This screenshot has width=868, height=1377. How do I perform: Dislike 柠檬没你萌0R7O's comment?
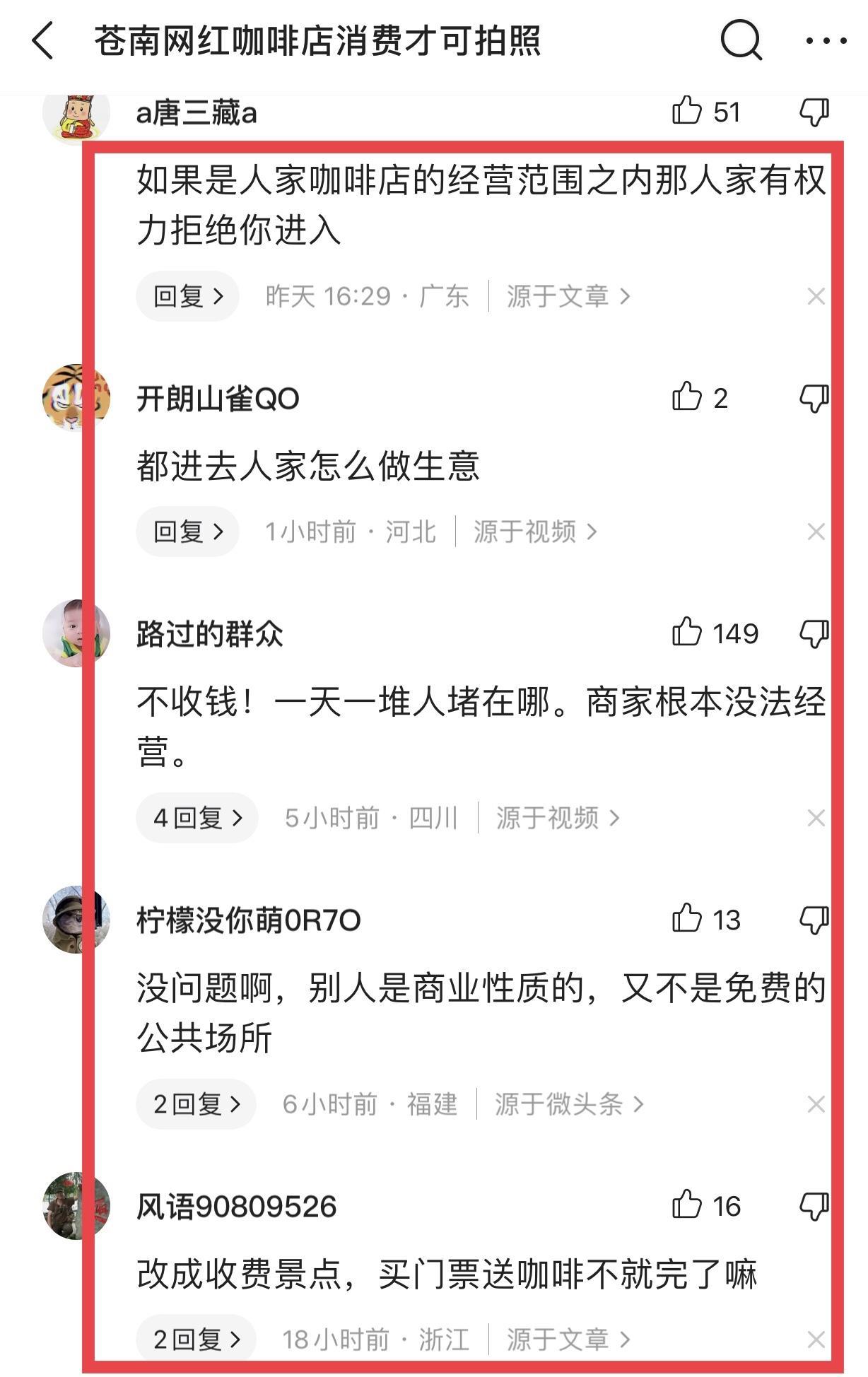[814, 920]
